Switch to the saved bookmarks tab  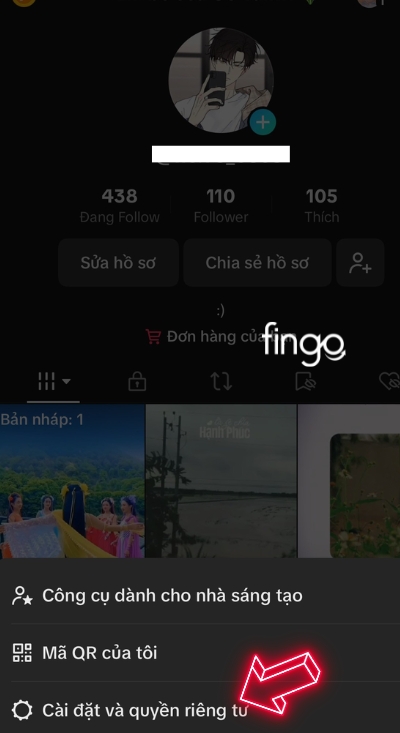pyautogui.click(x=306, y=382)
